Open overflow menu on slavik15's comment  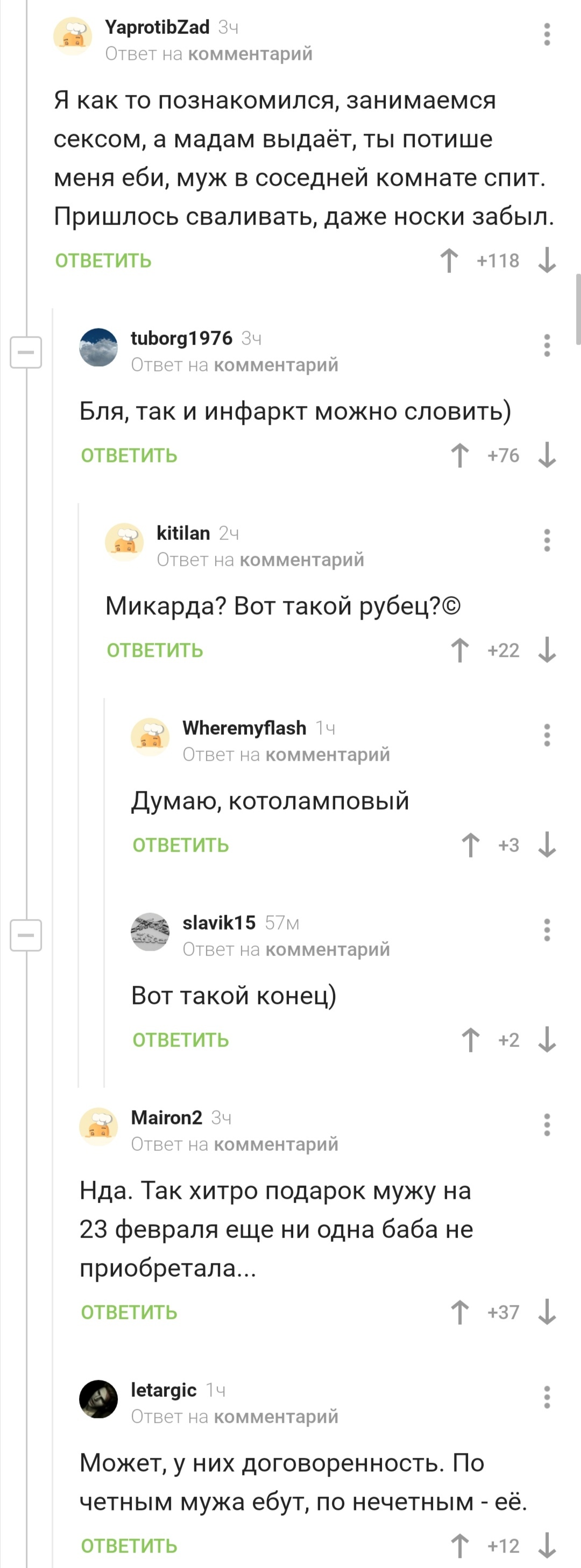click(x=547, y=930)
